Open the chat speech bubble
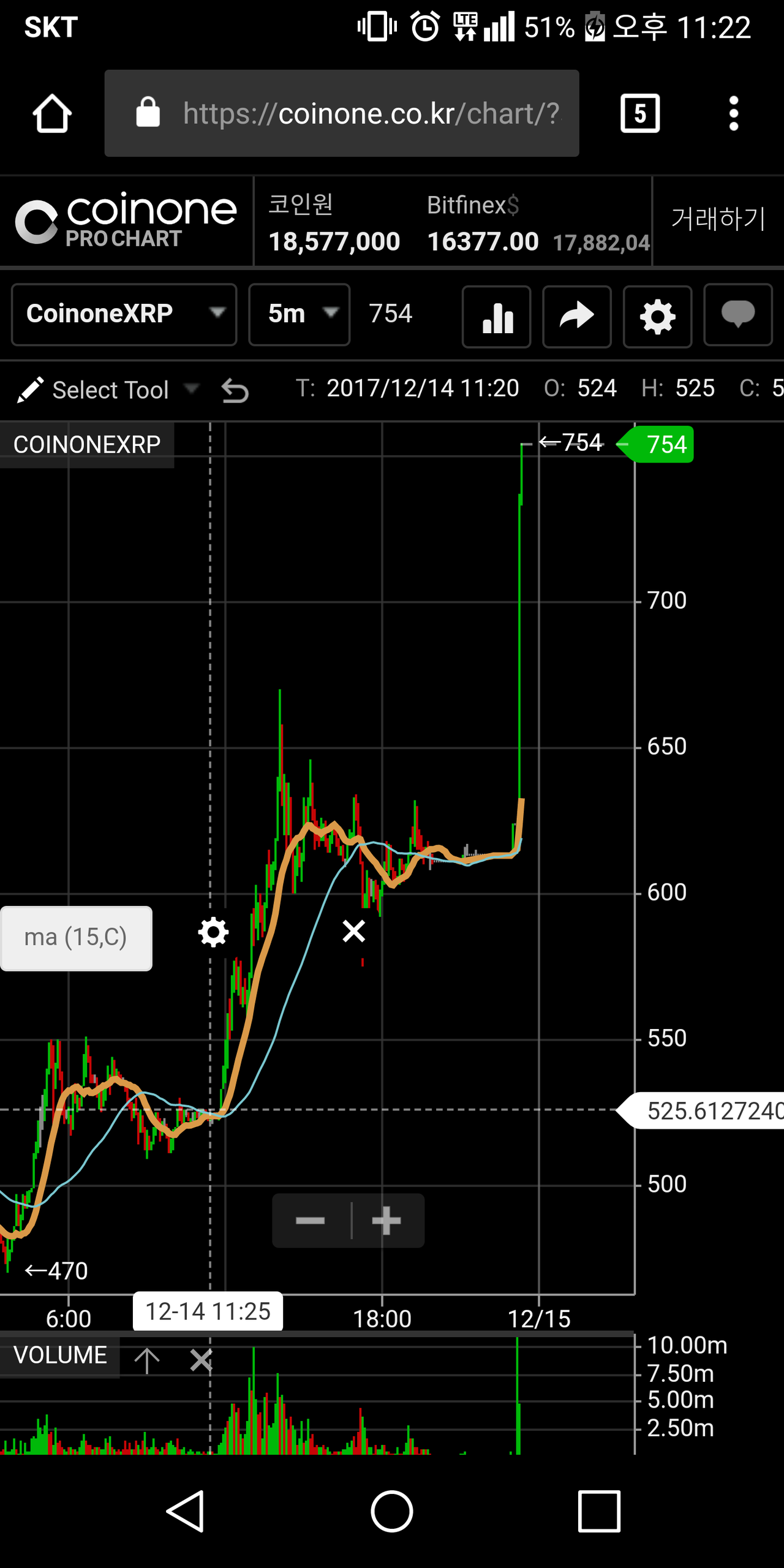784x1568 pixels. click(737, 315)
